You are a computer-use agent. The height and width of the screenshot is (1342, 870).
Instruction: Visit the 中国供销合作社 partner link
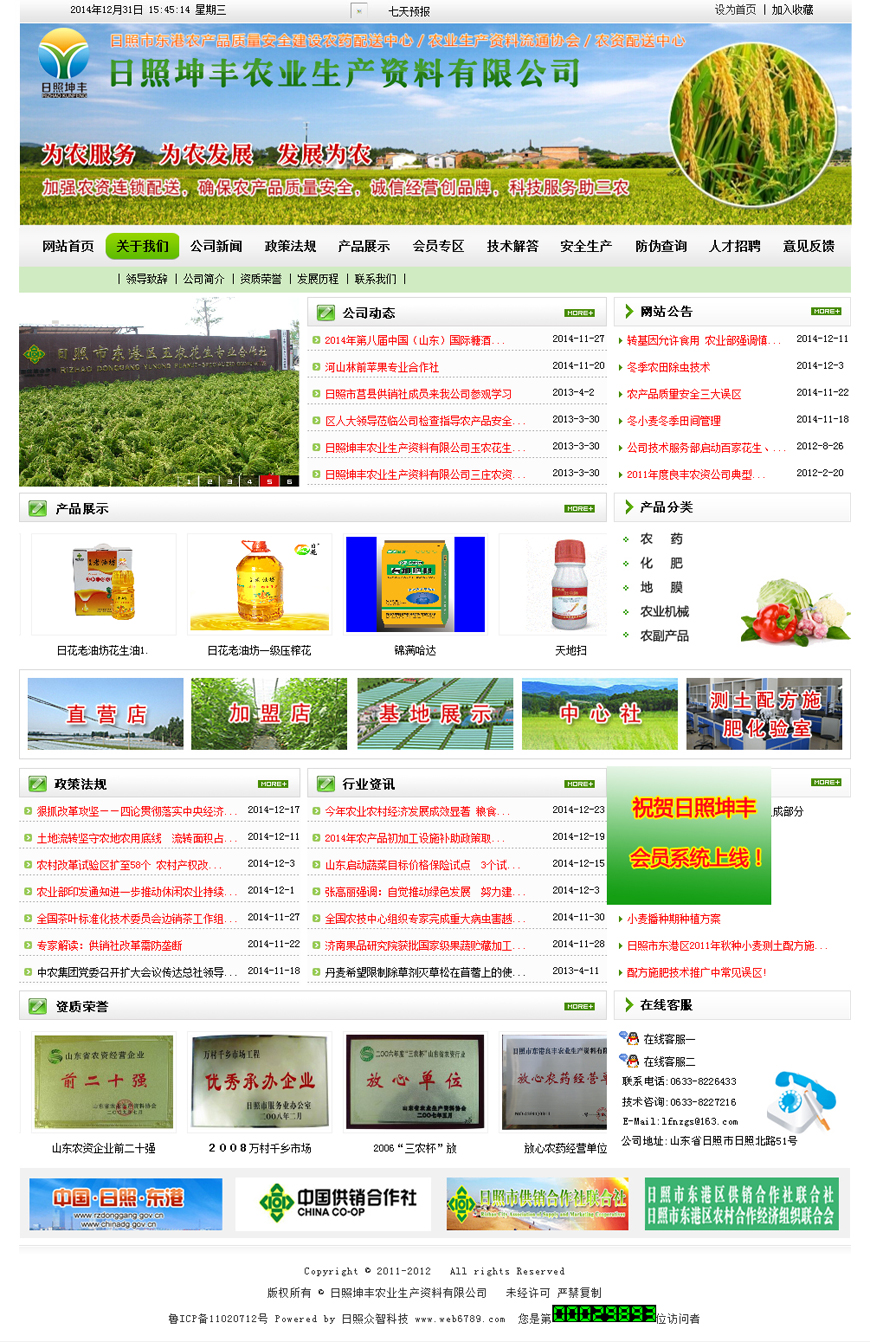click(333, 1203)
